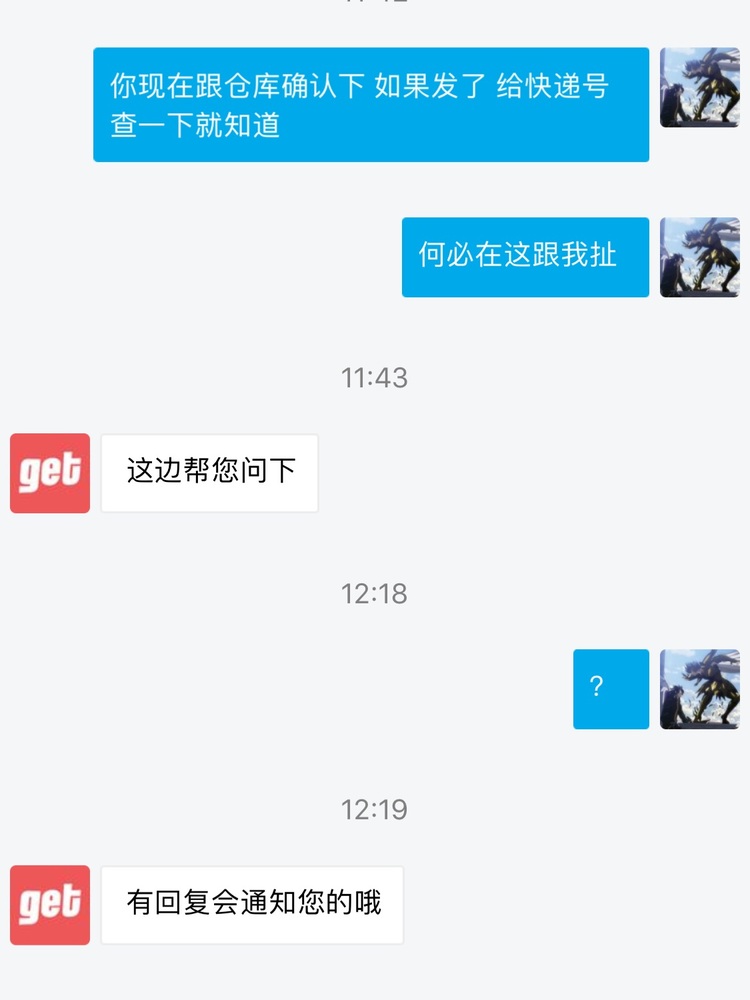Open sender avatar beside "你现在跟仓库确认下" message
This screenshot has height=1000, width=750.
(x=699, y=88)
